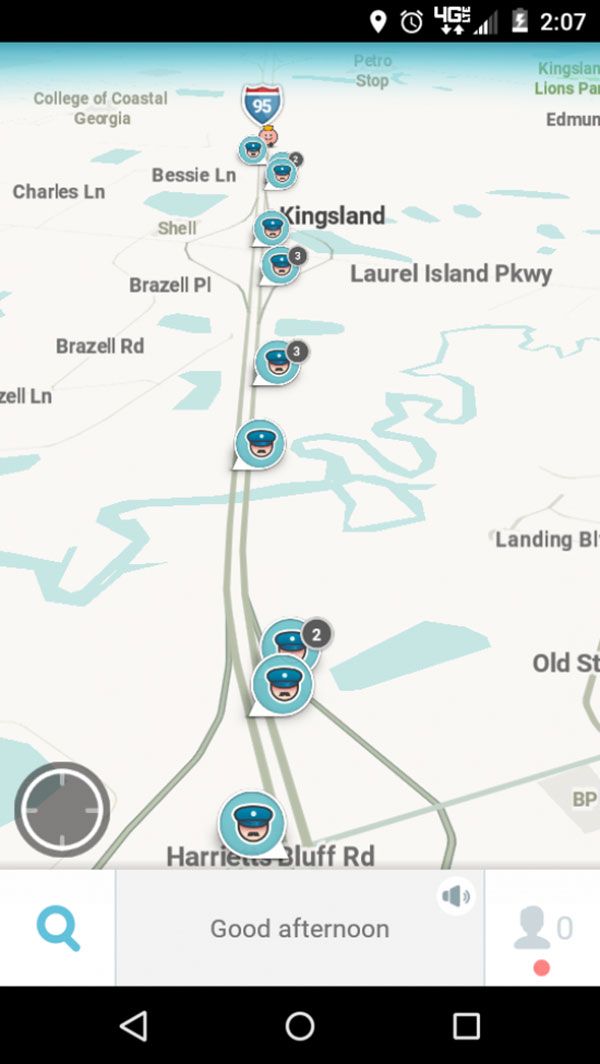Return to the Android home screen
Screen dimensions: 600x1064
(300, 1026)
